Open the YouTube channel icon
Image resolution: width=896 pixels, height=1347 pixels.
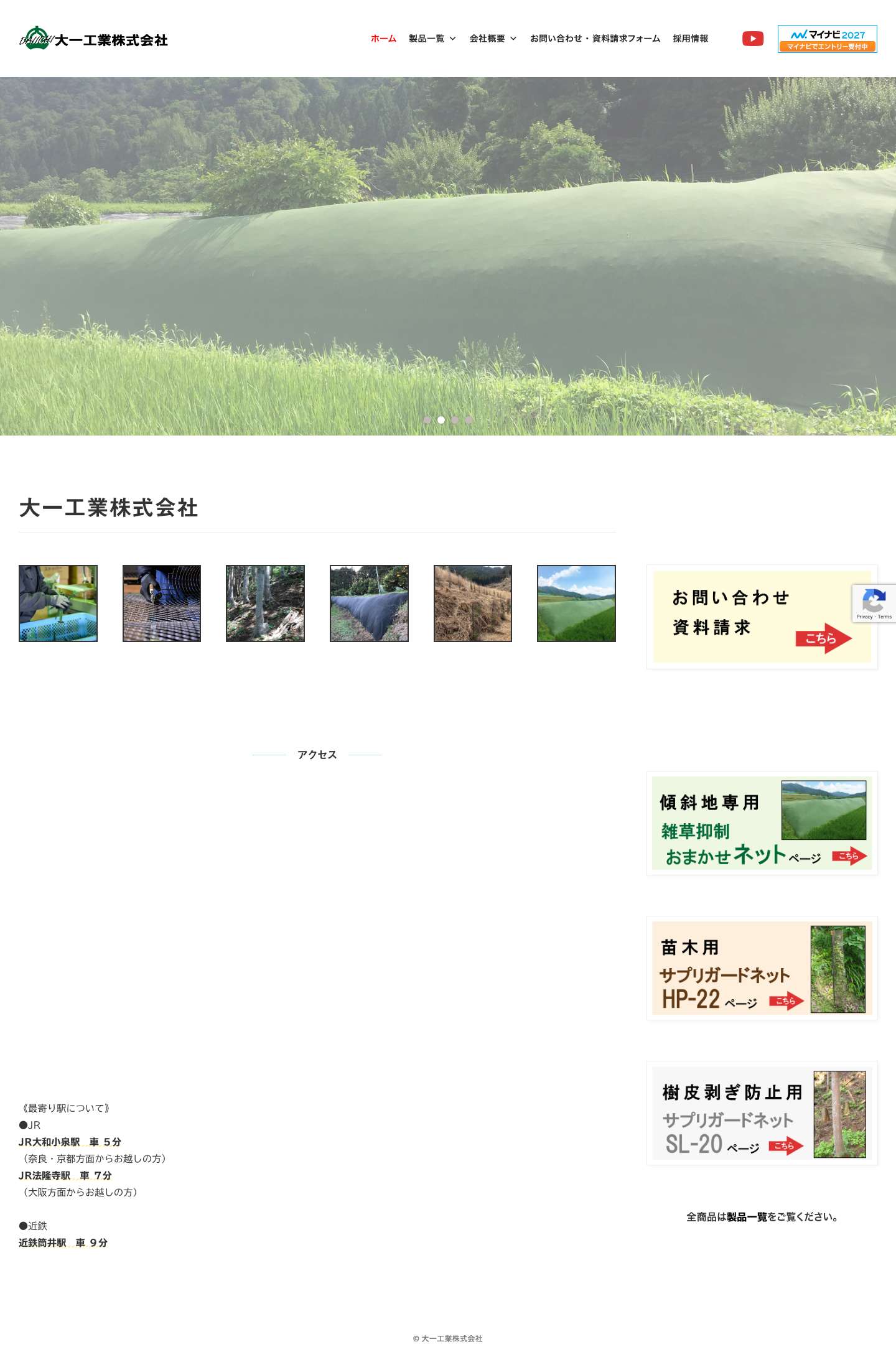click(754, 39)
